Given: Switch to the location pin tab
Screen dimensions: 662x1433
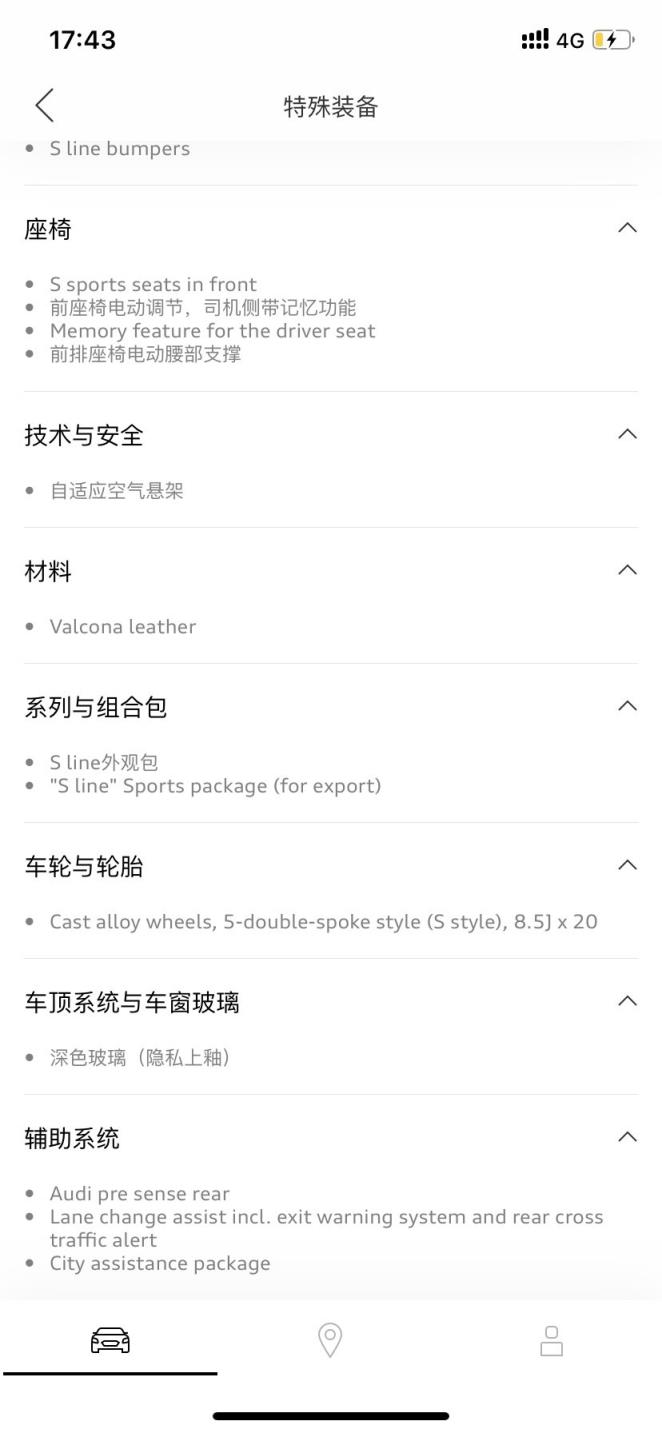Looking at the screenshot, I should (330, 1340).
